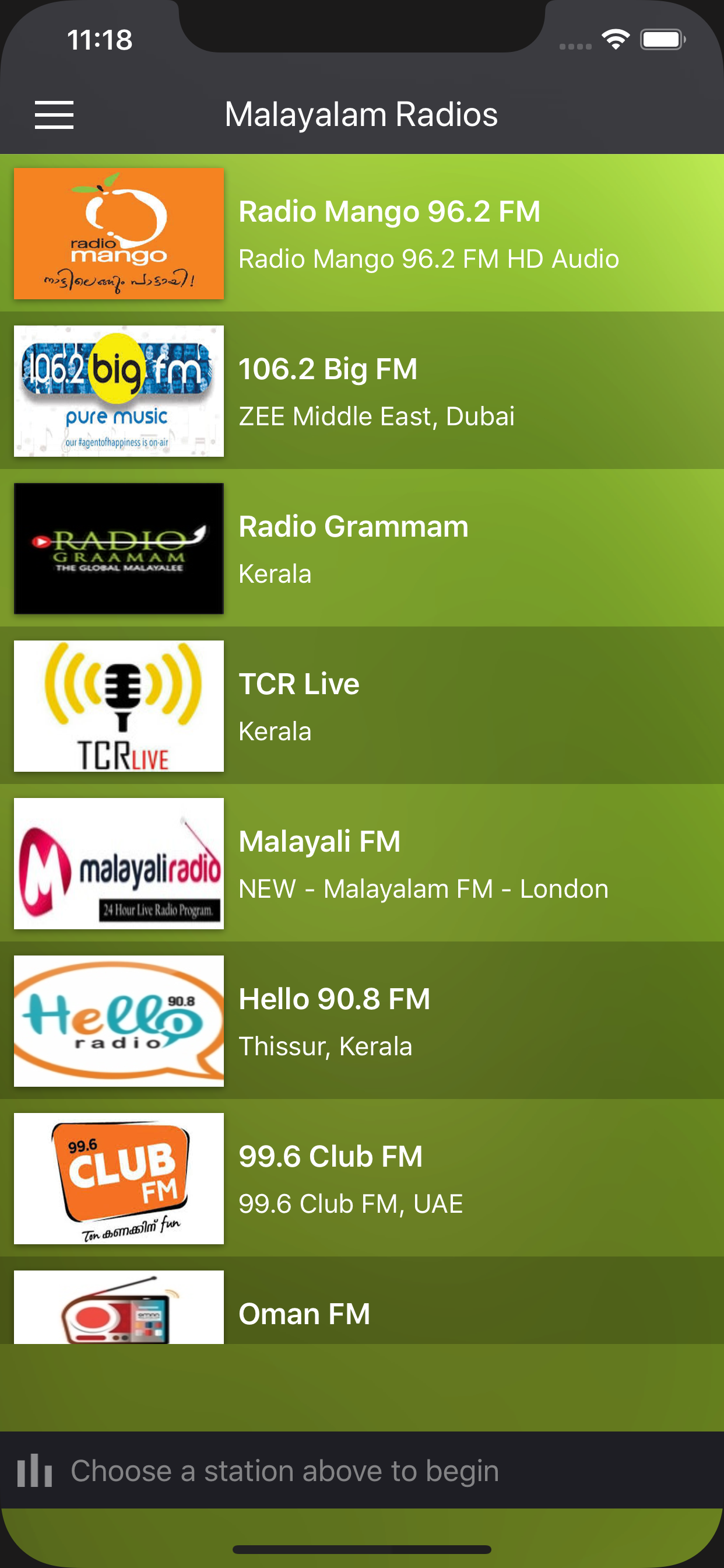The height and width of the screenshot is (1568, 724).
Task: Click the TCR Live microphone logo
Action: click(x=118, y=705)
